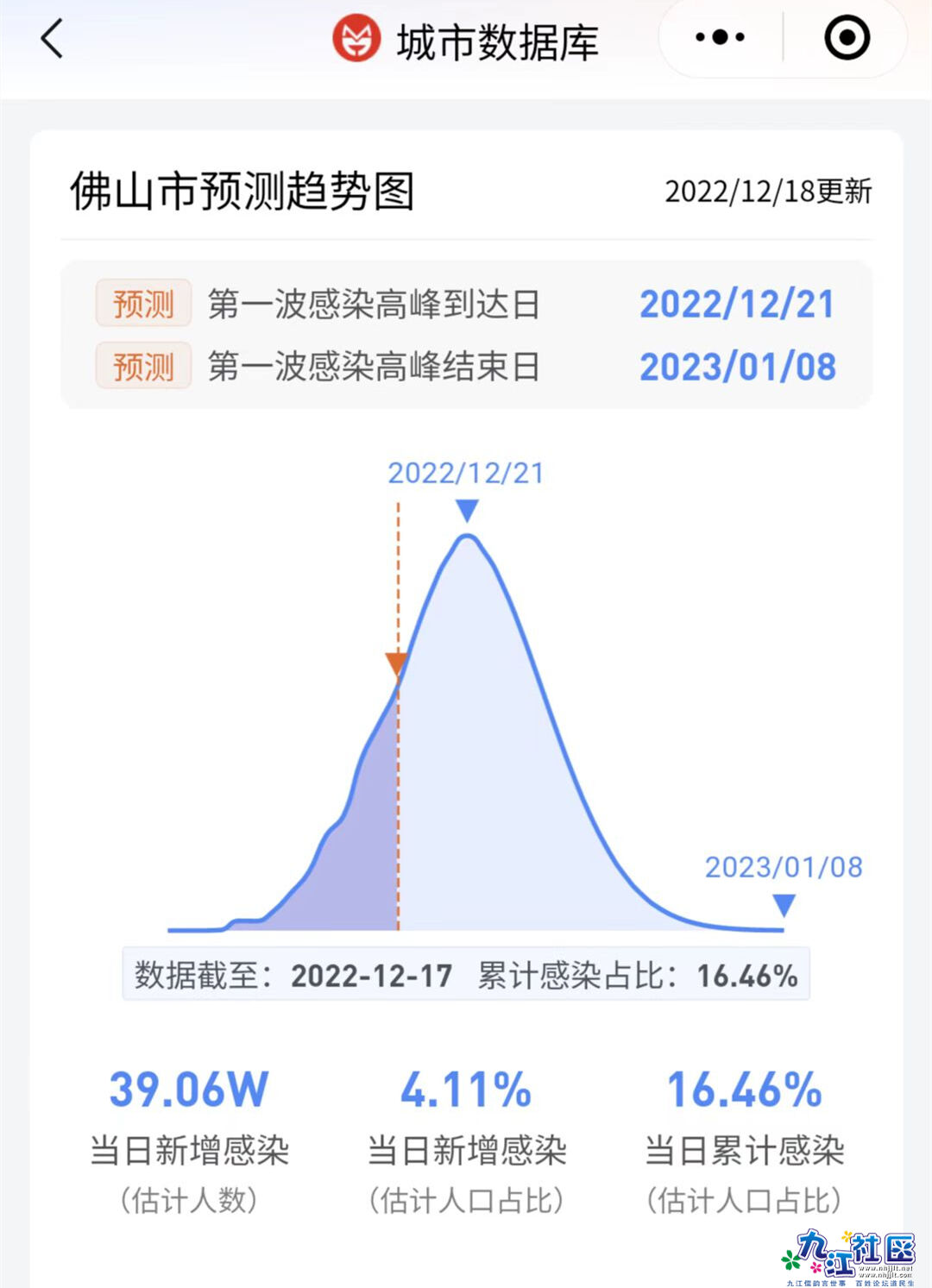Click the orange triangle on the dashed line
Viewport: 932px width, 1288px height.
[x=396, y=664]
